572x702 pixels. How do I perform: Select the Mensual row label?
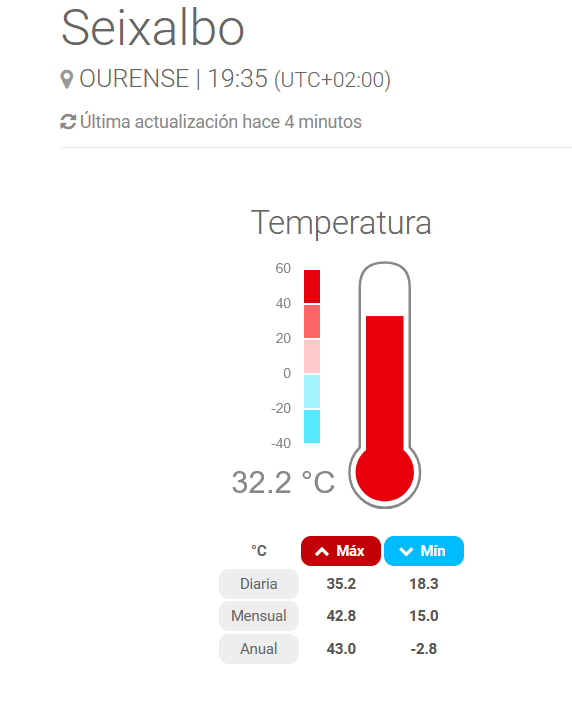pyautogui.click(x=259, y=616)
